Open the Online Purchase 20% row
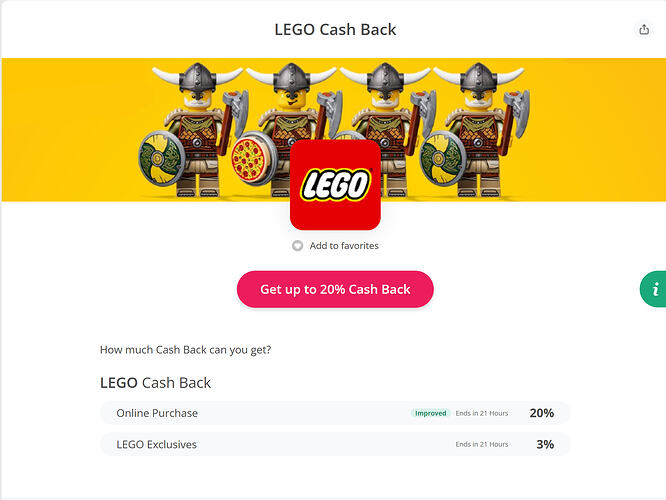The width and height of the screenshot is (666, 500). [x=335, y=413]
